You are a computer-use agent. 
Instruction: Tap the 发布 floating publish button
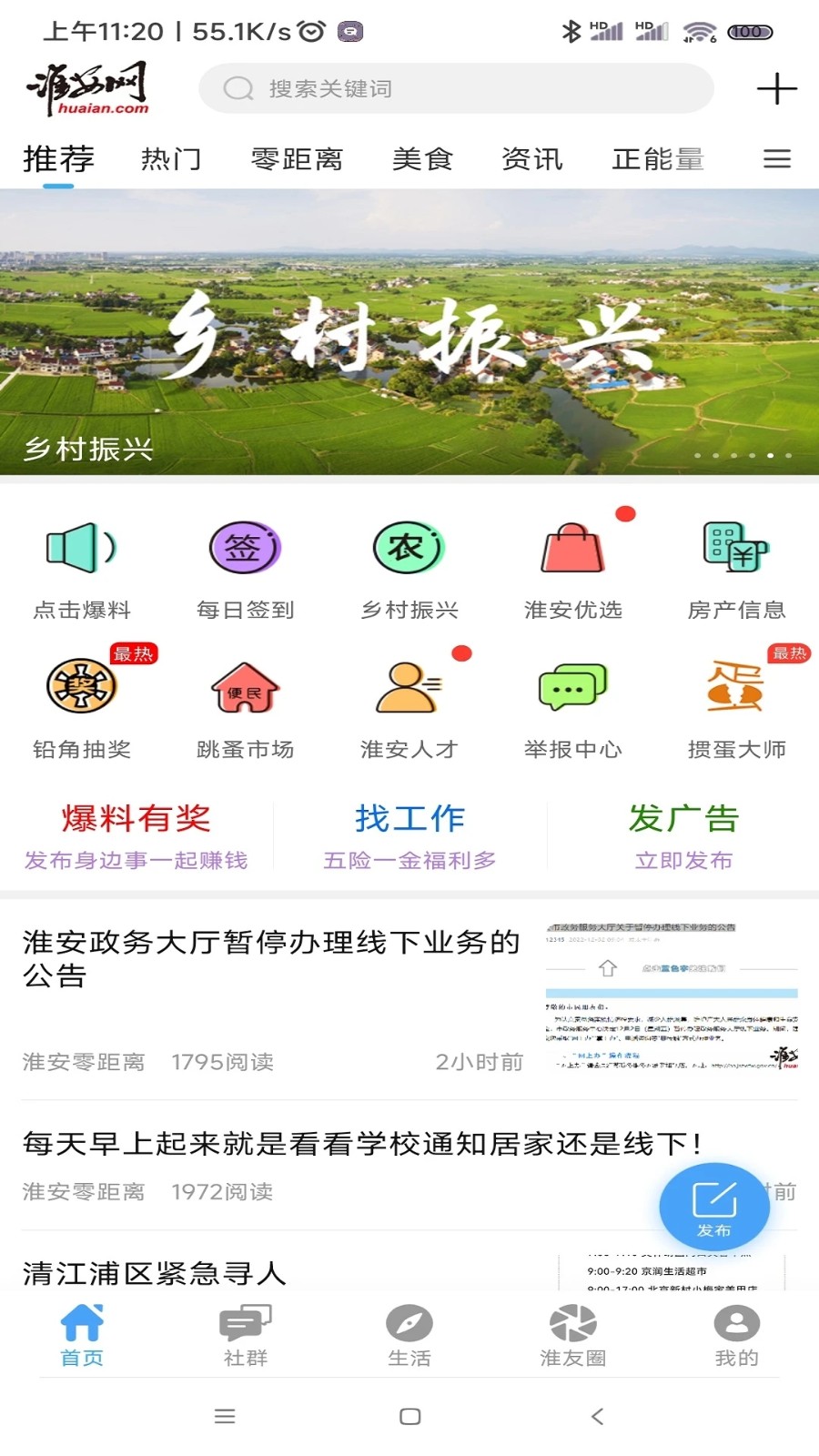click(x=716, y=1206)
